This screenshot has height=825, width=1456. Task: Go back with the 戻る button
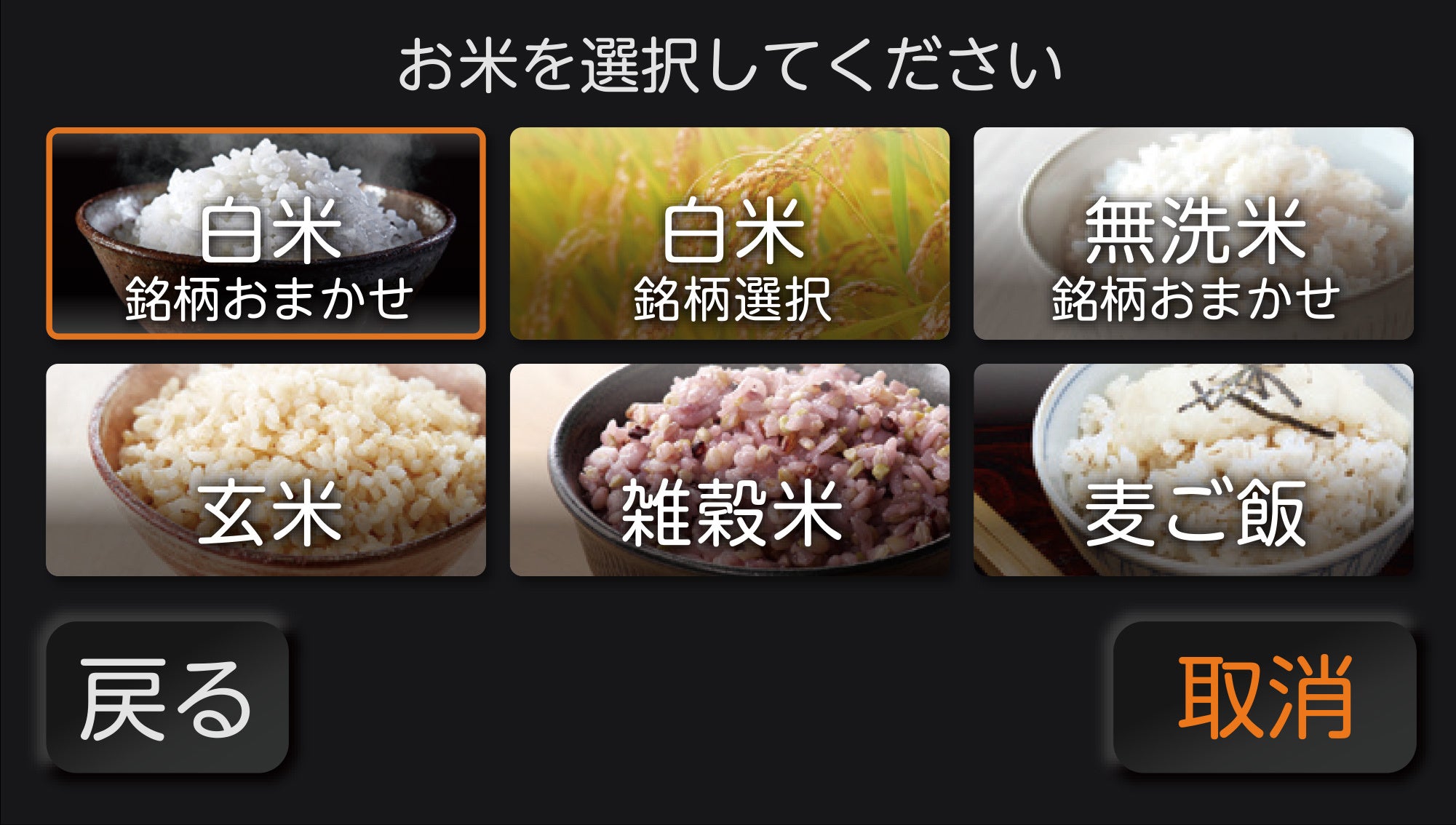[167, 698]
